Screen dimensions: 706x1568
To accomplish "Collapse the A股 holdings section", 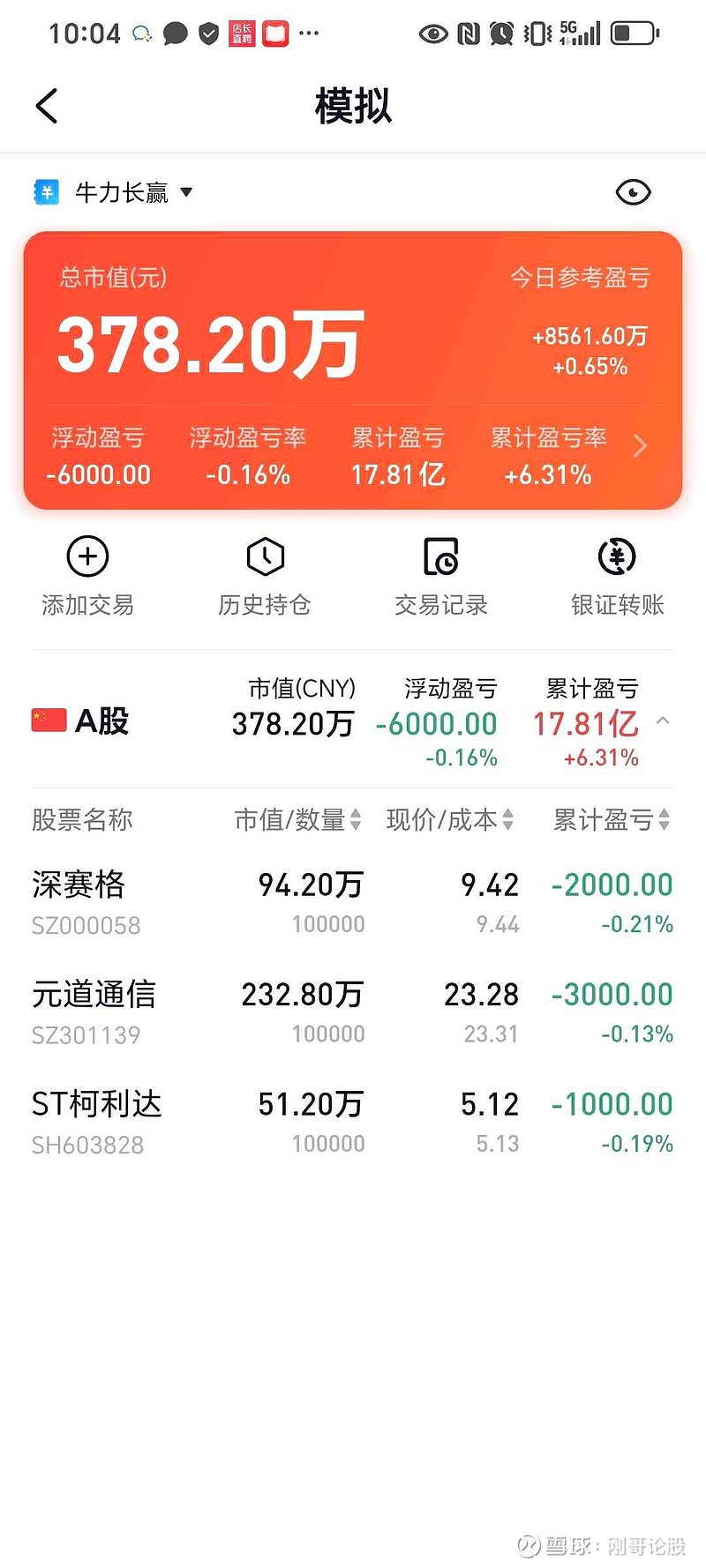I will pyautogui.click(x=664, y=721).
